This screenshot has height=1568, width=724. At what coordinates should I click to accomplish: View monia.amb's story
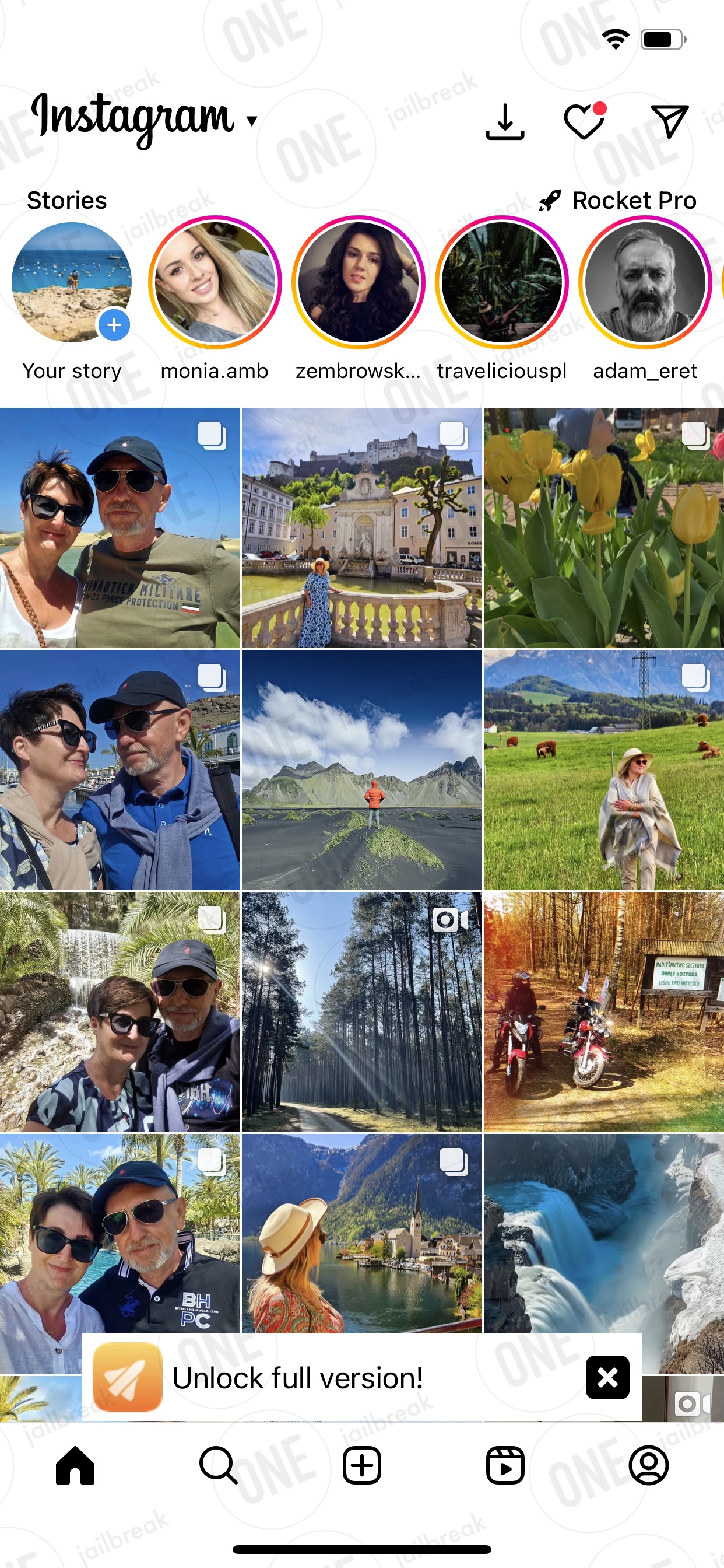click(215, 282)
